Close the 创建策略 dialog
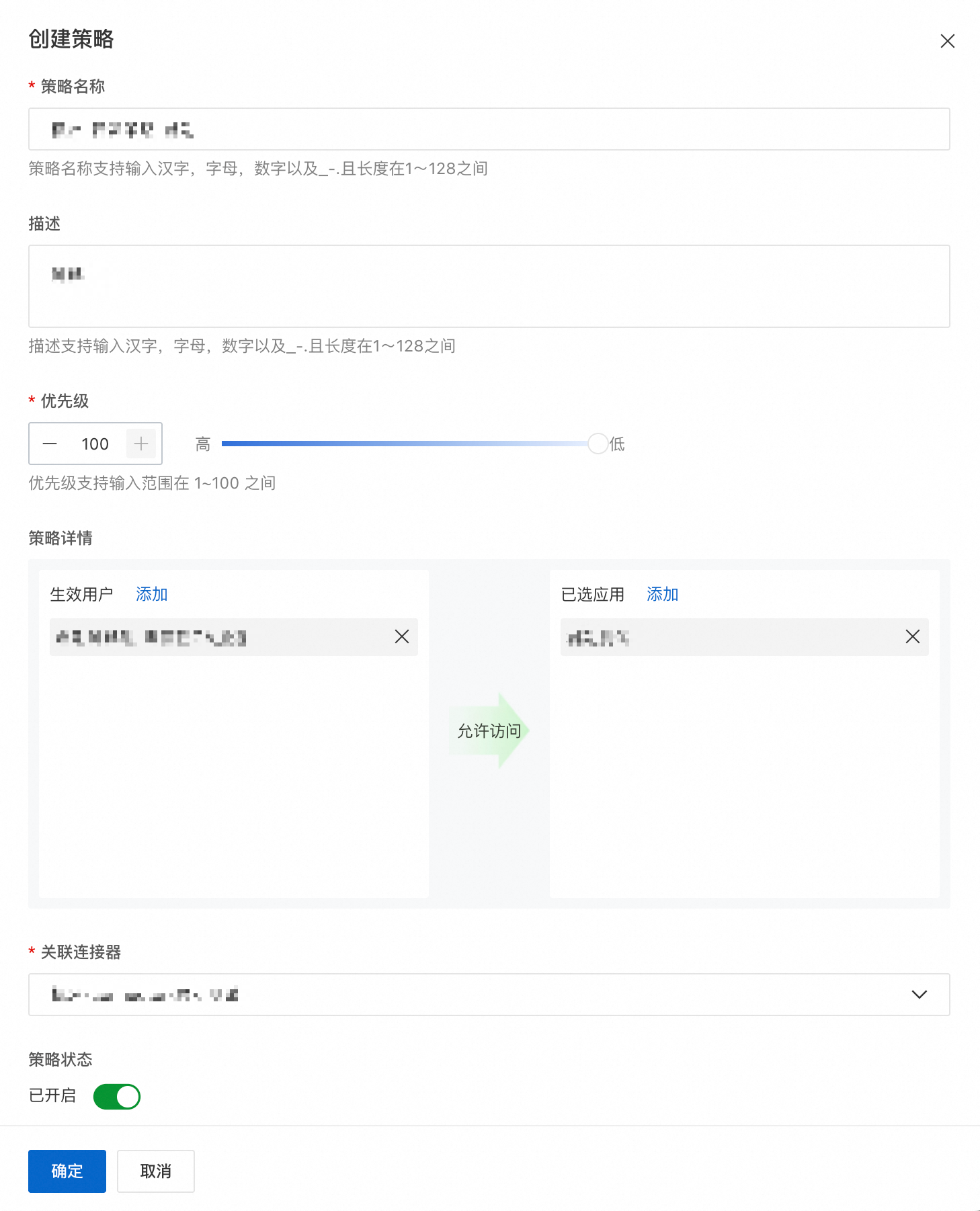Image resolution: width=980 pixels, height=1211 pixels. (x=947, y=41)
